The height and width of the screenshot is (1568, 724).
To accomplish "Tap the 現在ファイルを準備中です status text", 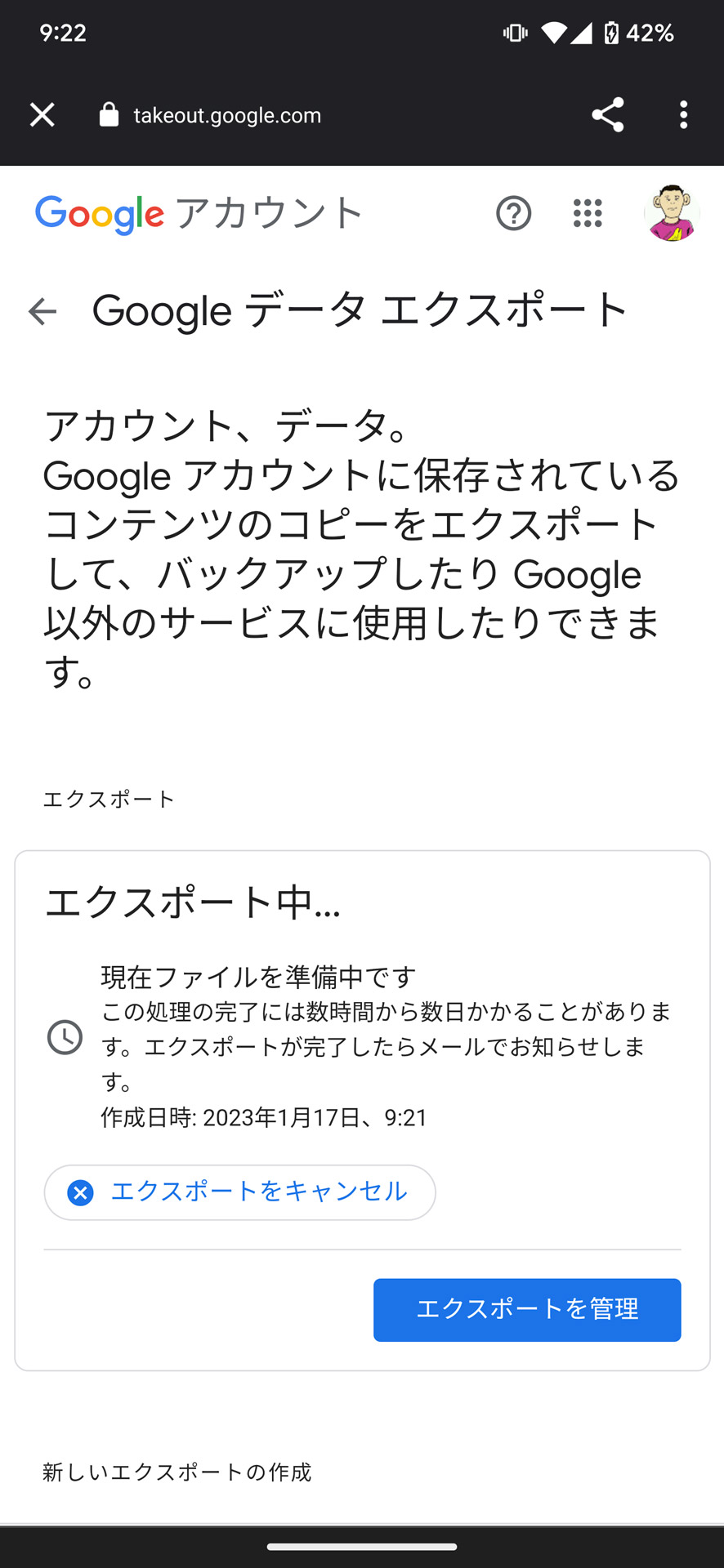I will pos(257,977).
